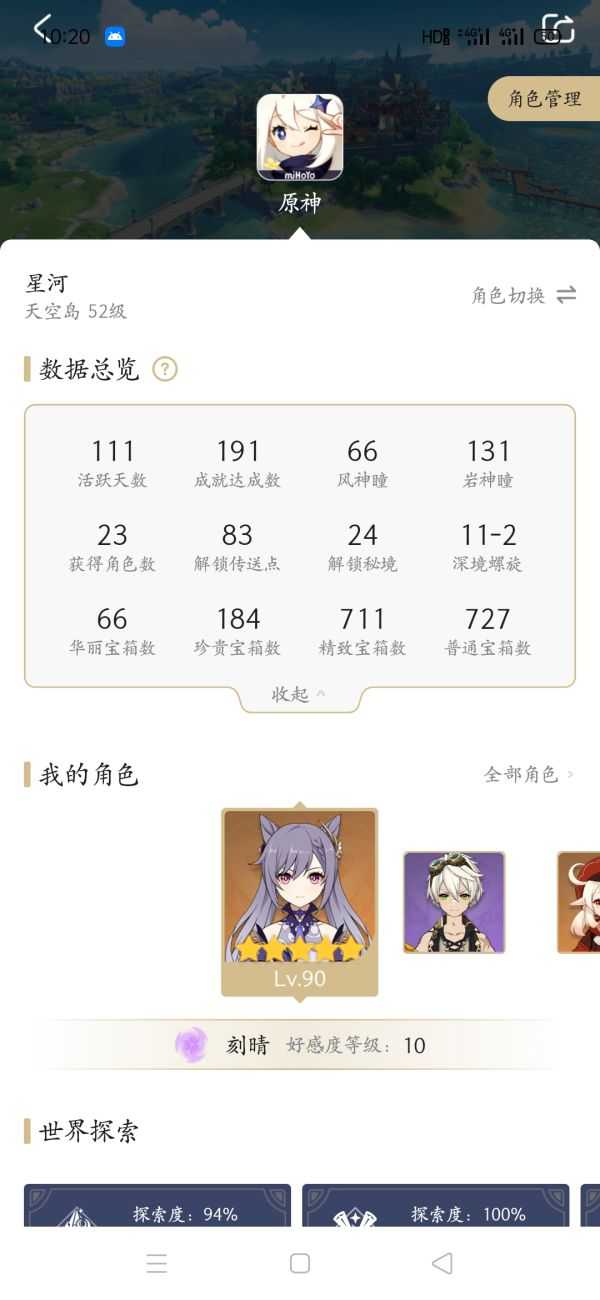Tap 角色切换 to switch account role
Image resolution: width=600 pixels, height=1300 pixels.
coord(524,295)
